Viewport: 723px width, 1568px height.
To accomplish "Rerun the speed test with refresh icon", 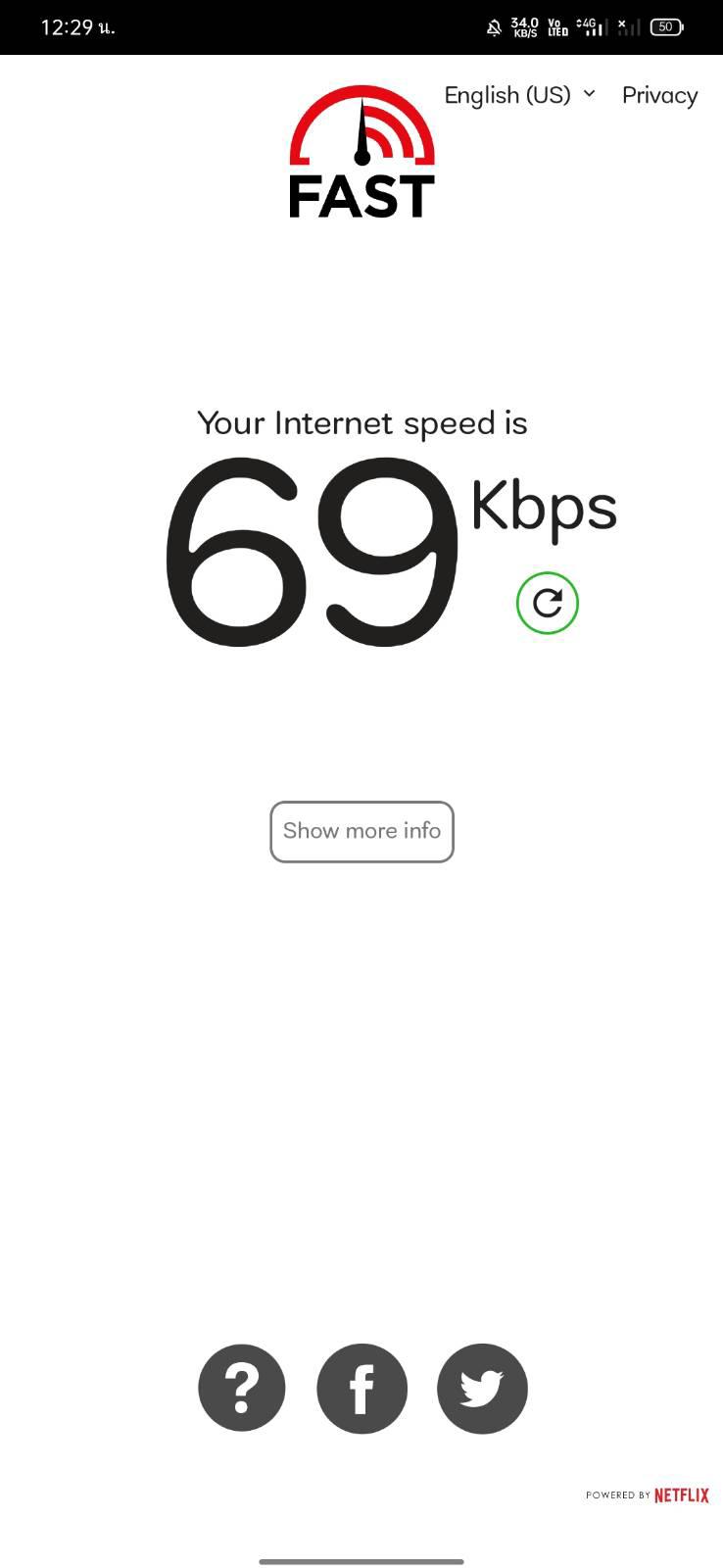I will (548, 603).
